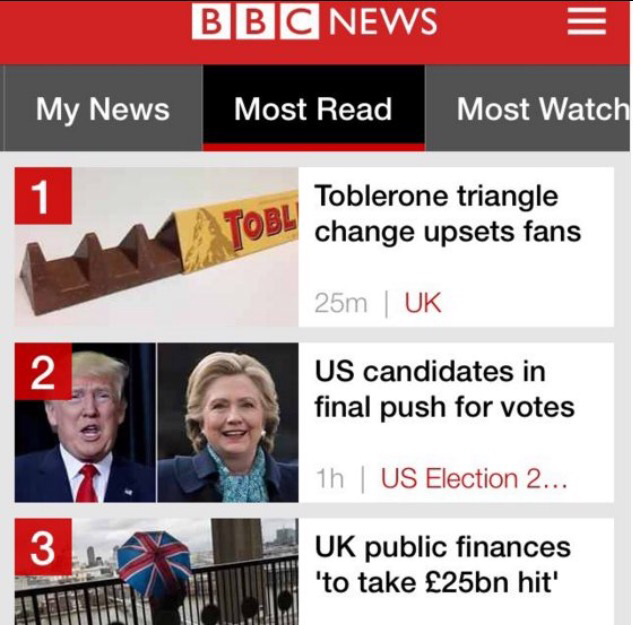Read the US candidates final push story
633x625 pixels.
(444, 389)
